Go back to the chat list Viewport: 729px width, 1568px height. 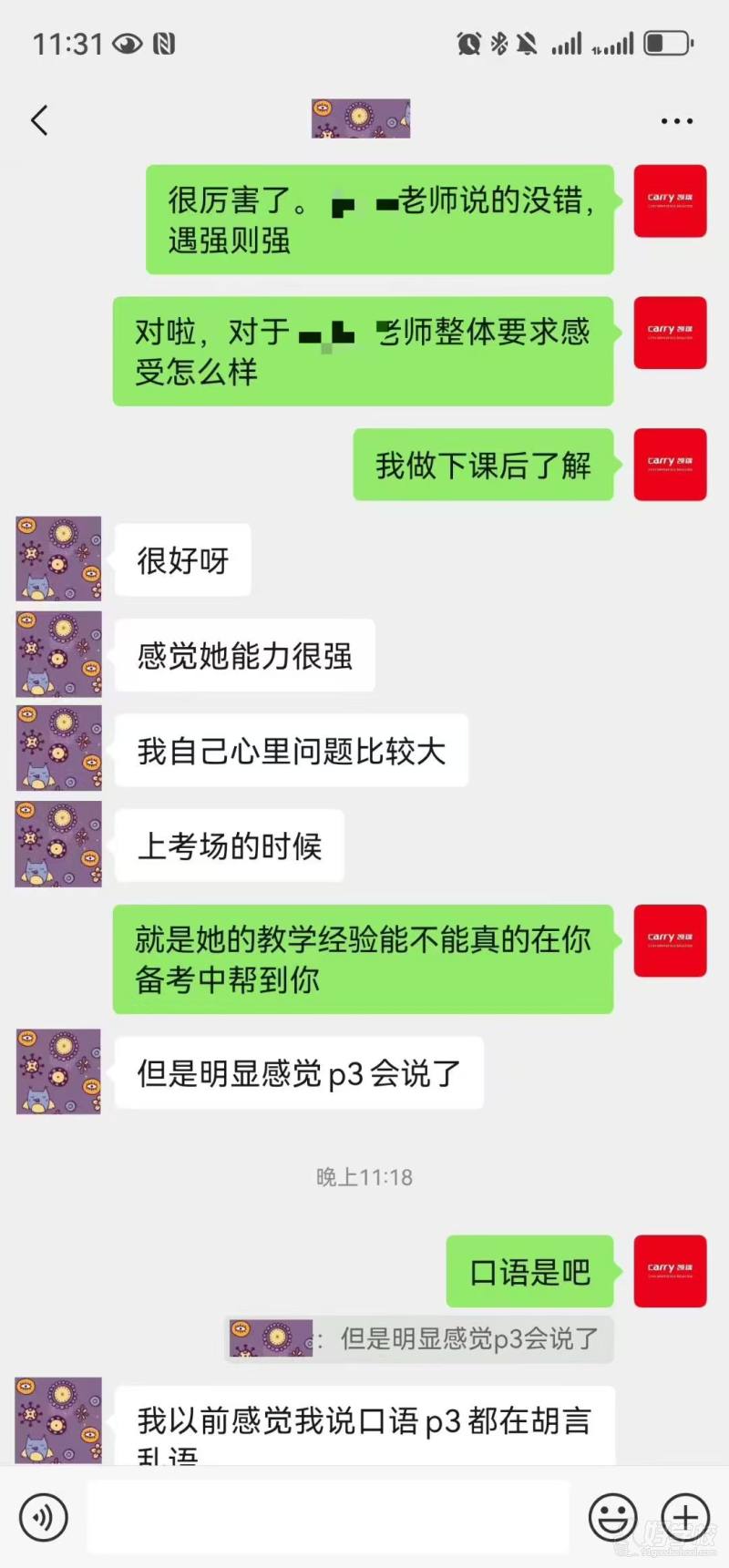[x=39, y=120]
